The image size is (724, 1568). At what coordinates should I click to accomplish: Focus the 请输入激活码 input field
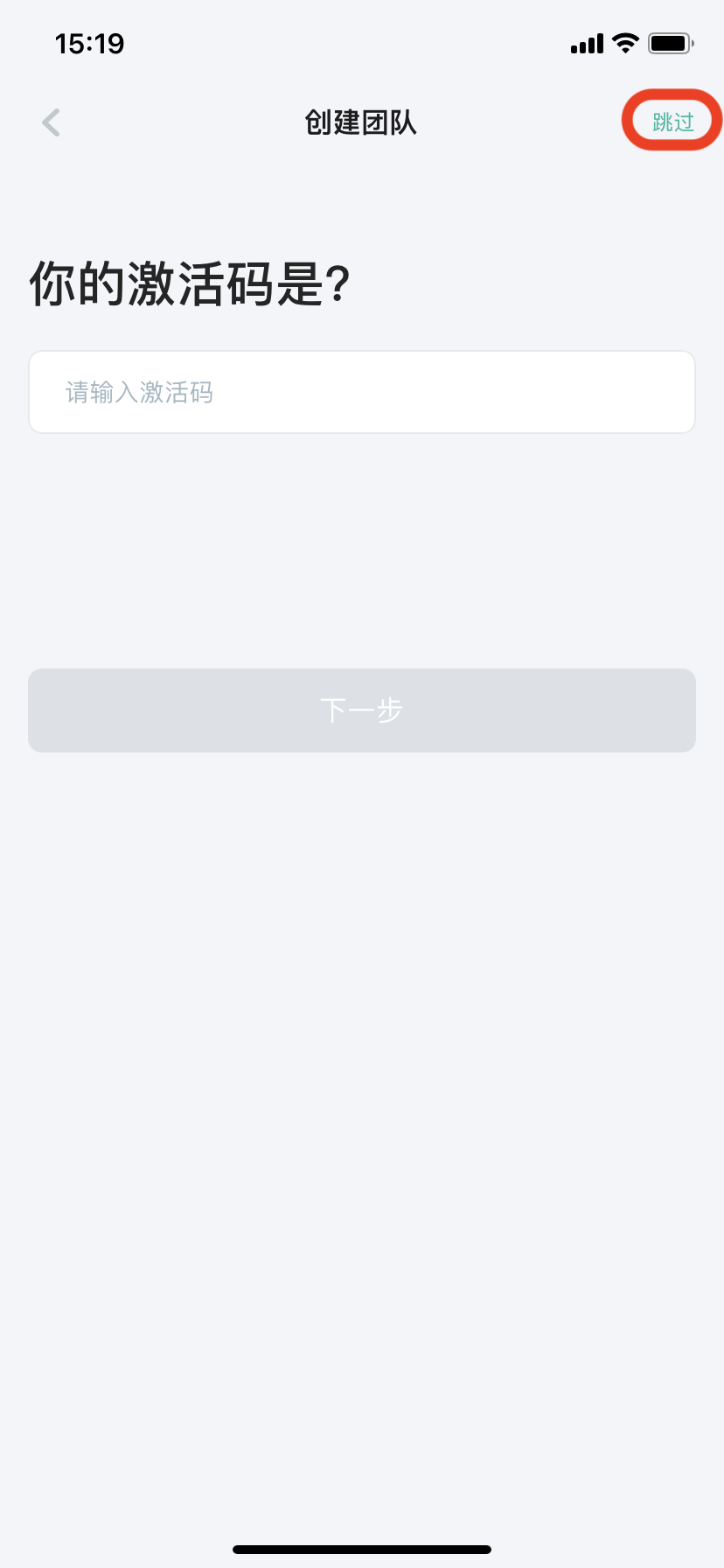[x=362, y=392]
